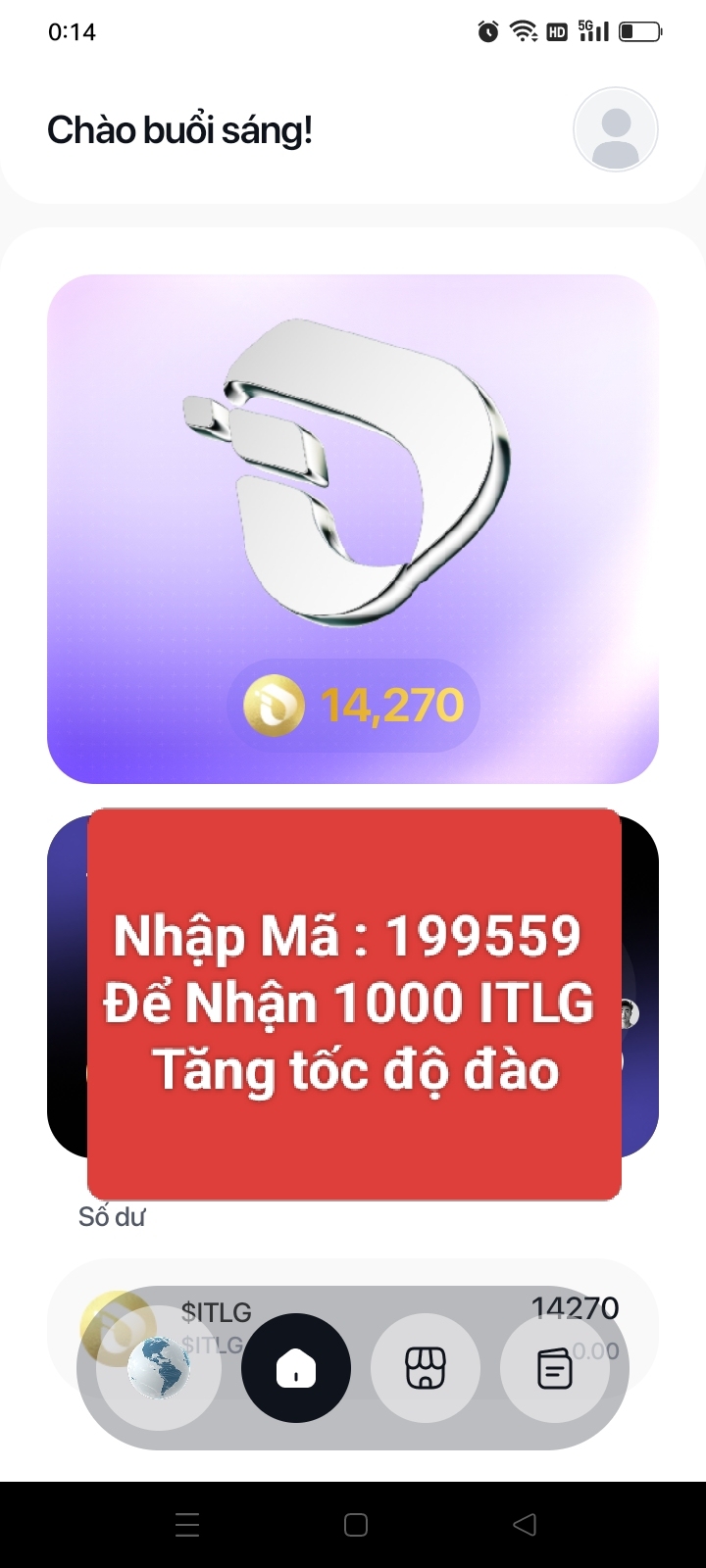Screen dimensions: 706x1568
Task: Go to the notes list tab
Action: [555, 1367]
